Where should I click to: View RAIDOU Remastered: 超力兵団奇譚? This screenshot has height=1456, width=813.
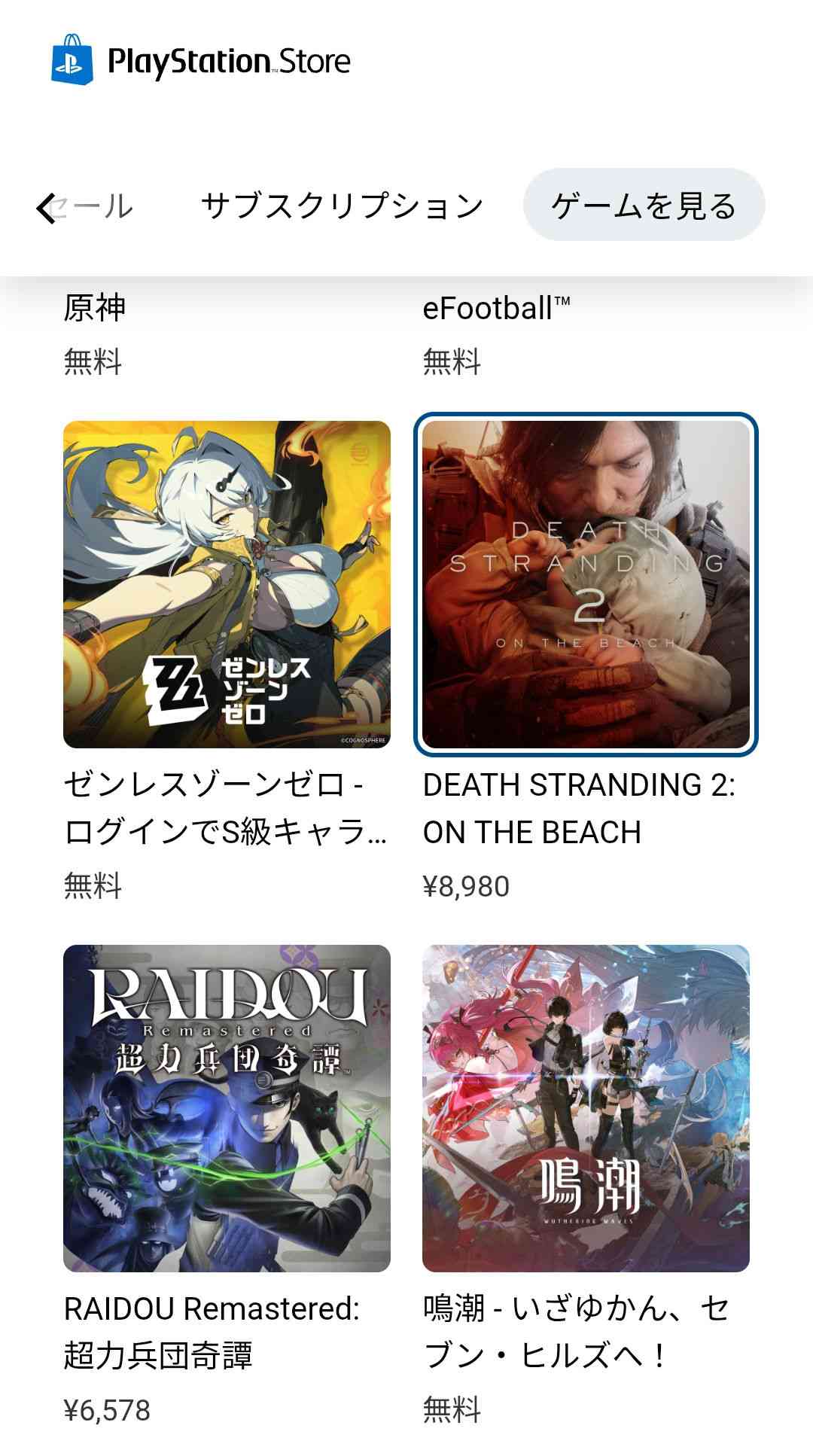(x=227, y=1108)
